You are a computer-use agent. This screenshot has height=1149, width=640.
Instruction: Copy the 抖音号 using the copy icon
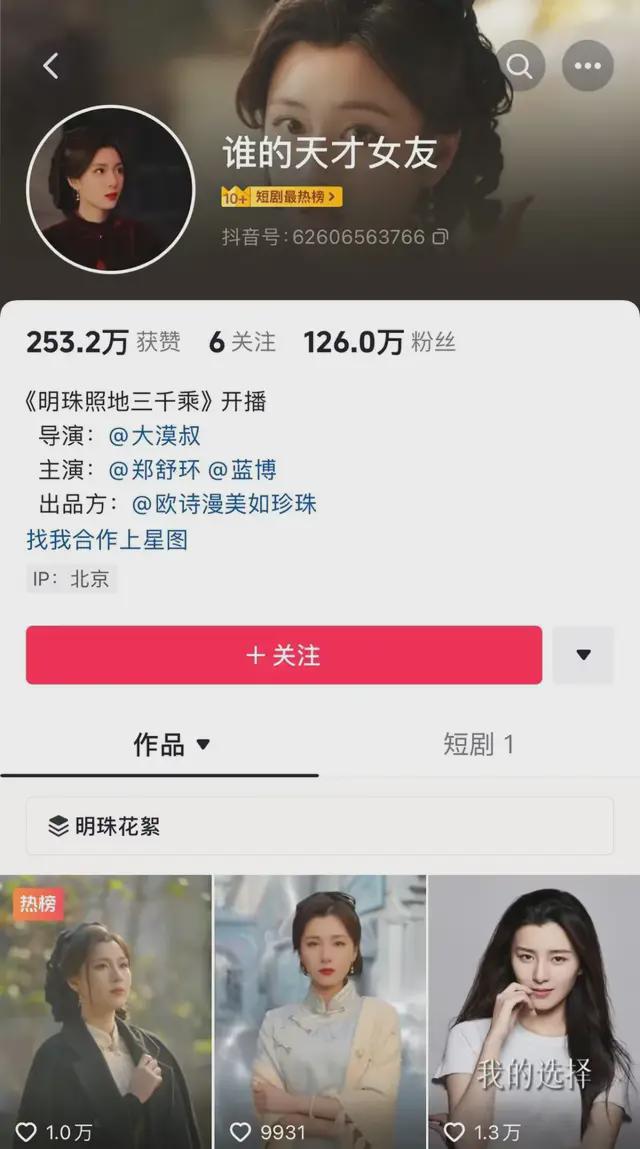[x=440, y=237]
